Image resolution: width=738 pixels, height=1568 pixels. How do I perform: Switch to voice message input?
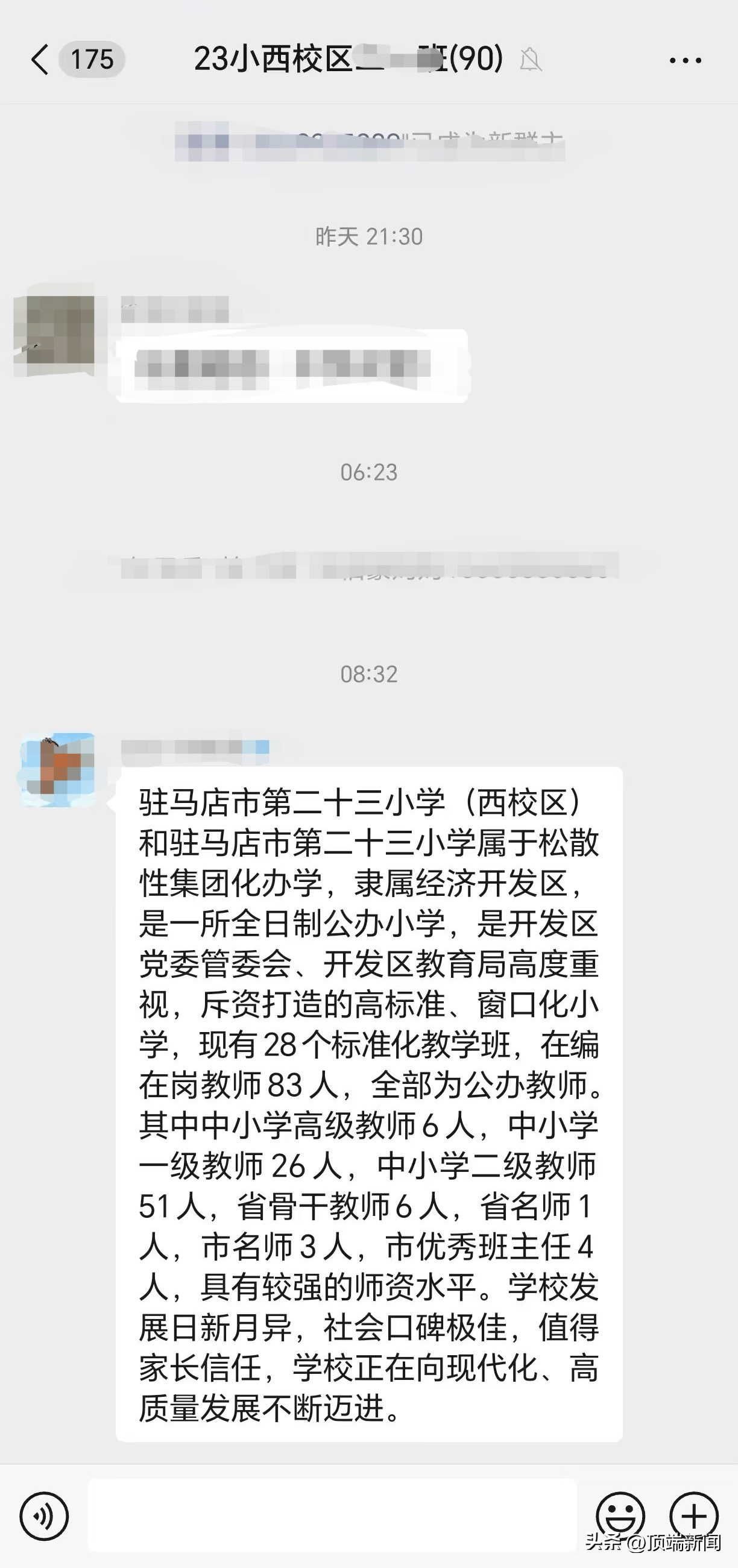[x=45, y=1516]
